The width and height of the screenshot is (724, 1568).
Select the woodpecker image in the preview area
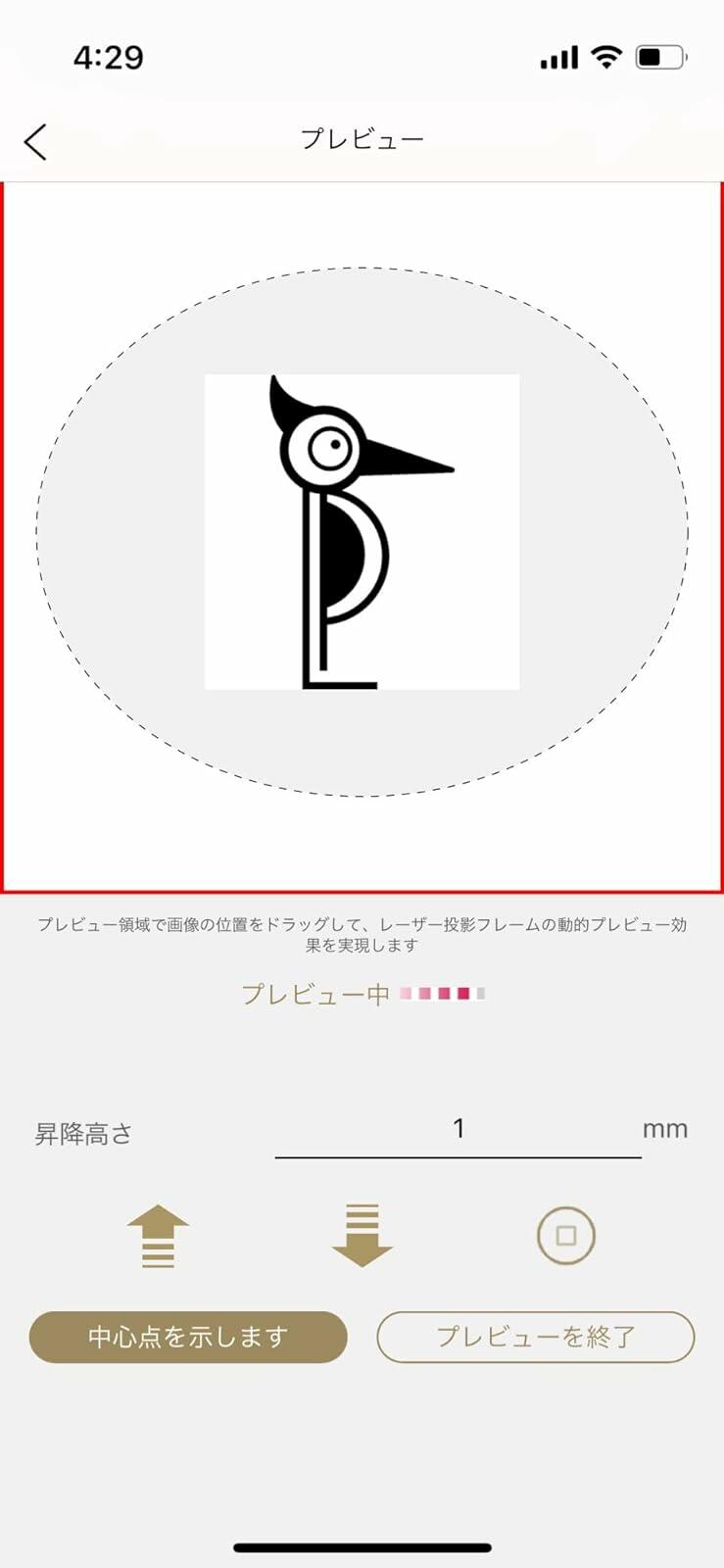[x=362, y=532]
